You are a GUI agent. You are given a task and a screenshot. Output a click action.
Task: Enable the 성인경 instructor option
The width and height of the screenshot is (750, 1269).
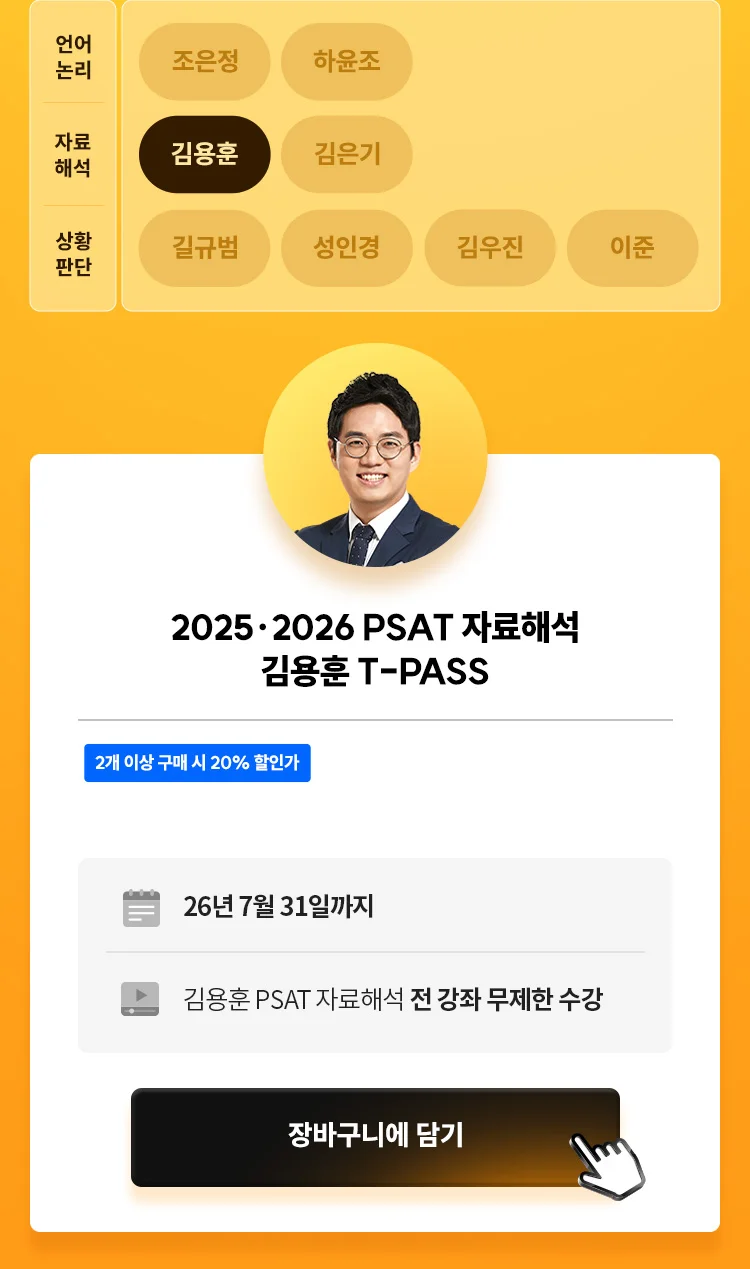pos(347,248)
